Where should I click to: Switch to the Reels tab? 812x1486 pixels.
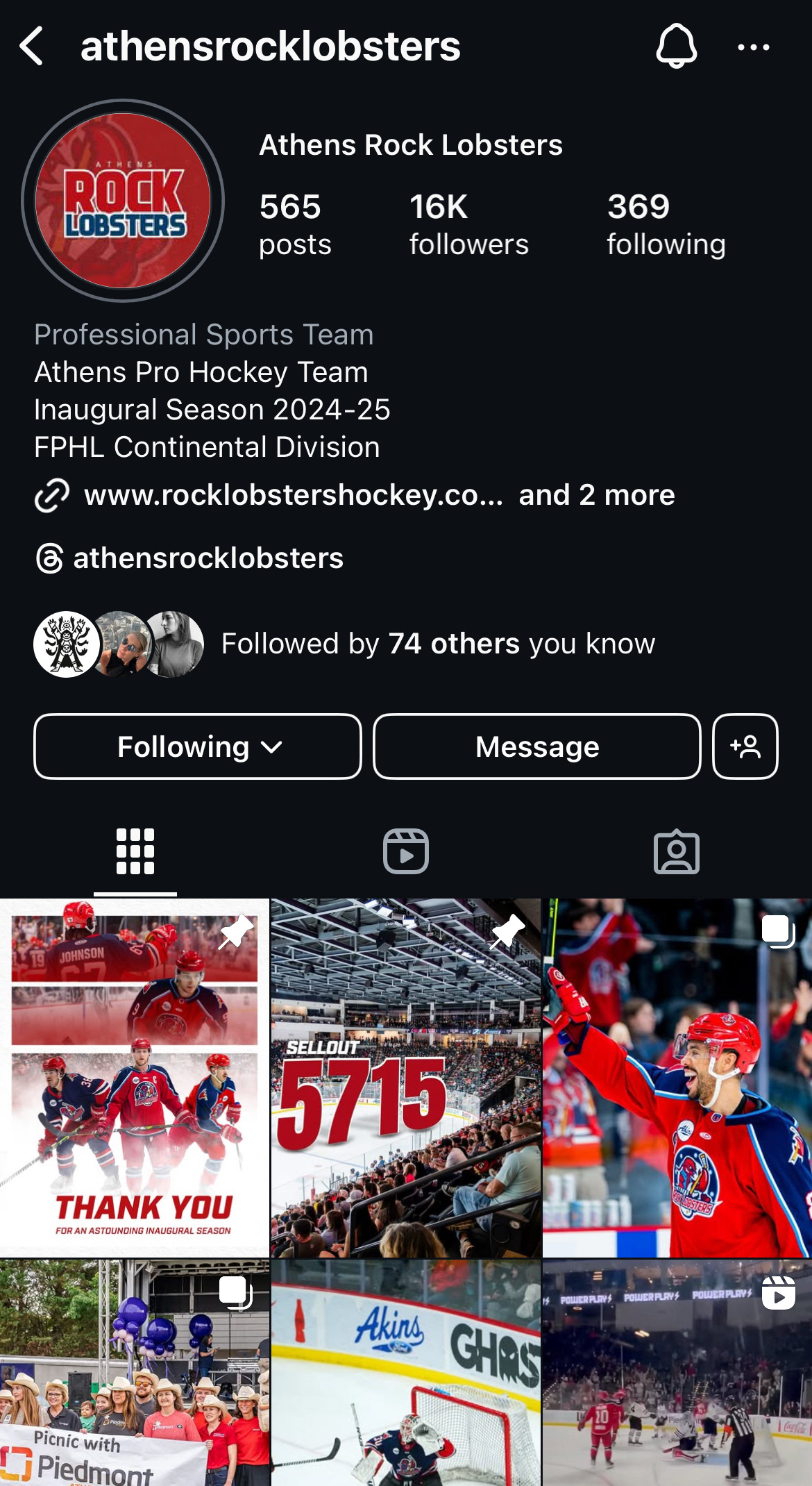point(406,851)
